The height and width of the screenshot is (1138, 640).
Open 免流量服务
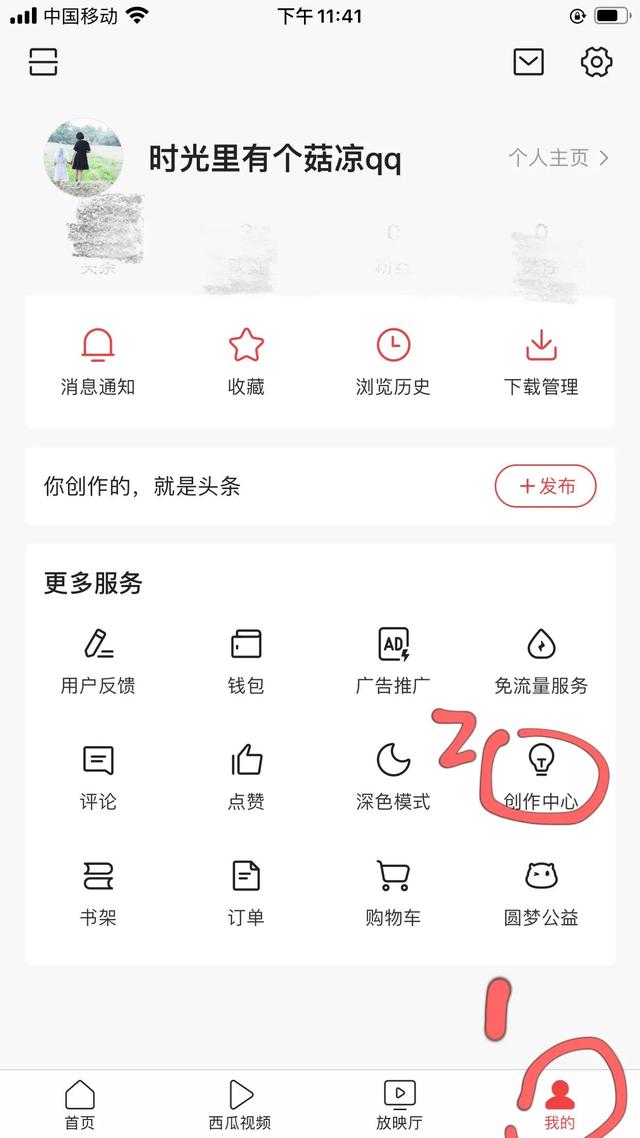point(541,660)
